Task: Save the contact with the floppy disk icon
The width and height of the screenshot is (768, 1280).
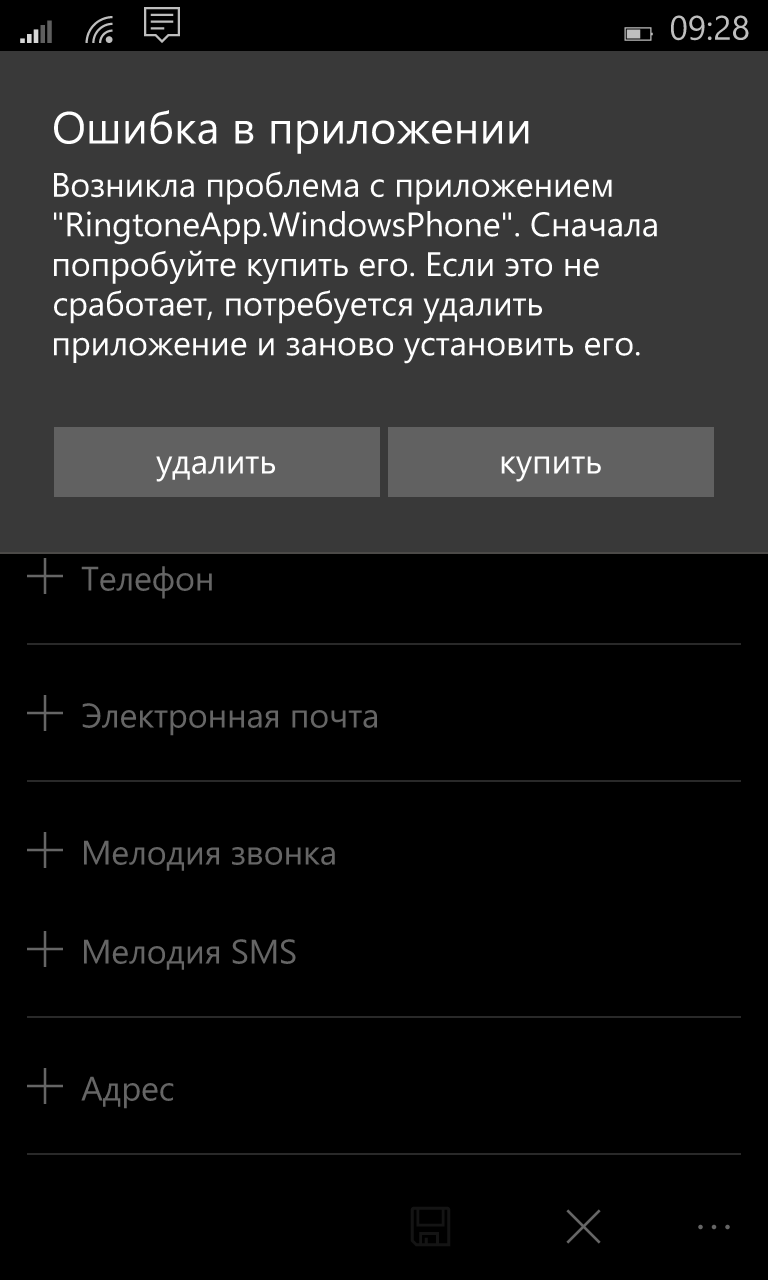Action: tap(430, 1226)
